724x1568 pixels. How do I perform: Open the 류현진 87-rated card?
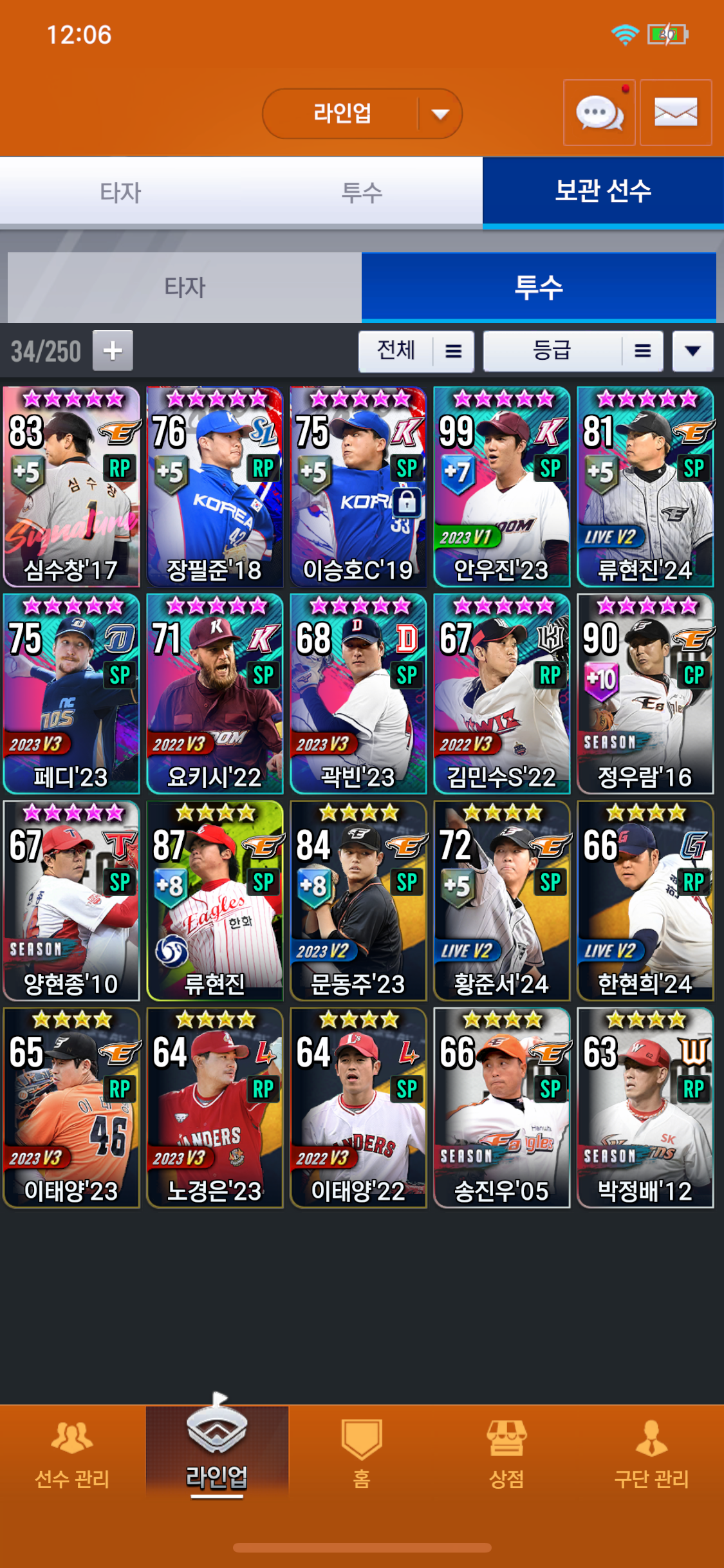(x=214, y=901)
